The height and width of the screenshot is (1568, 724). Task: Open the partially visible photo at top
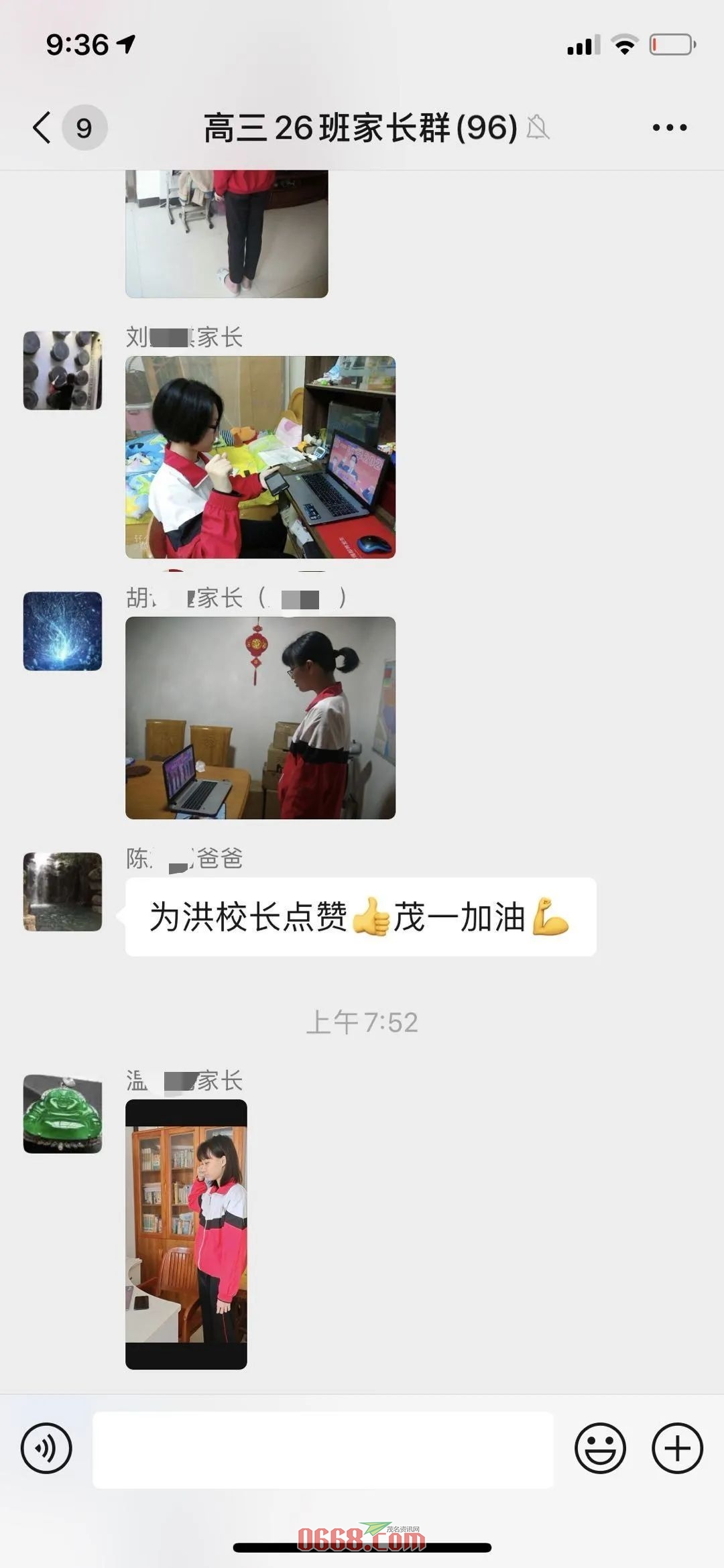point(227,233)
